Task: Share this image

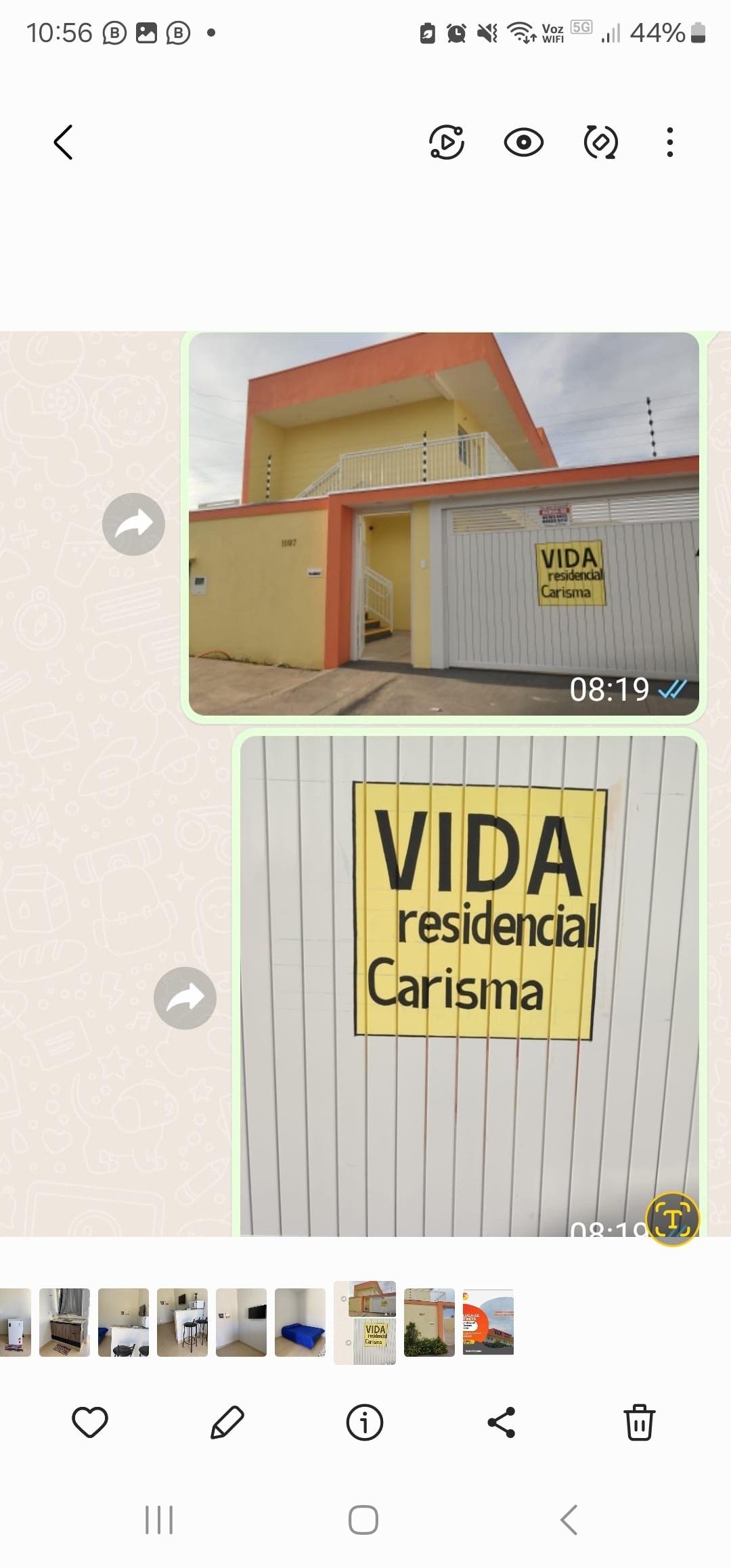Action: [502, 1422]
